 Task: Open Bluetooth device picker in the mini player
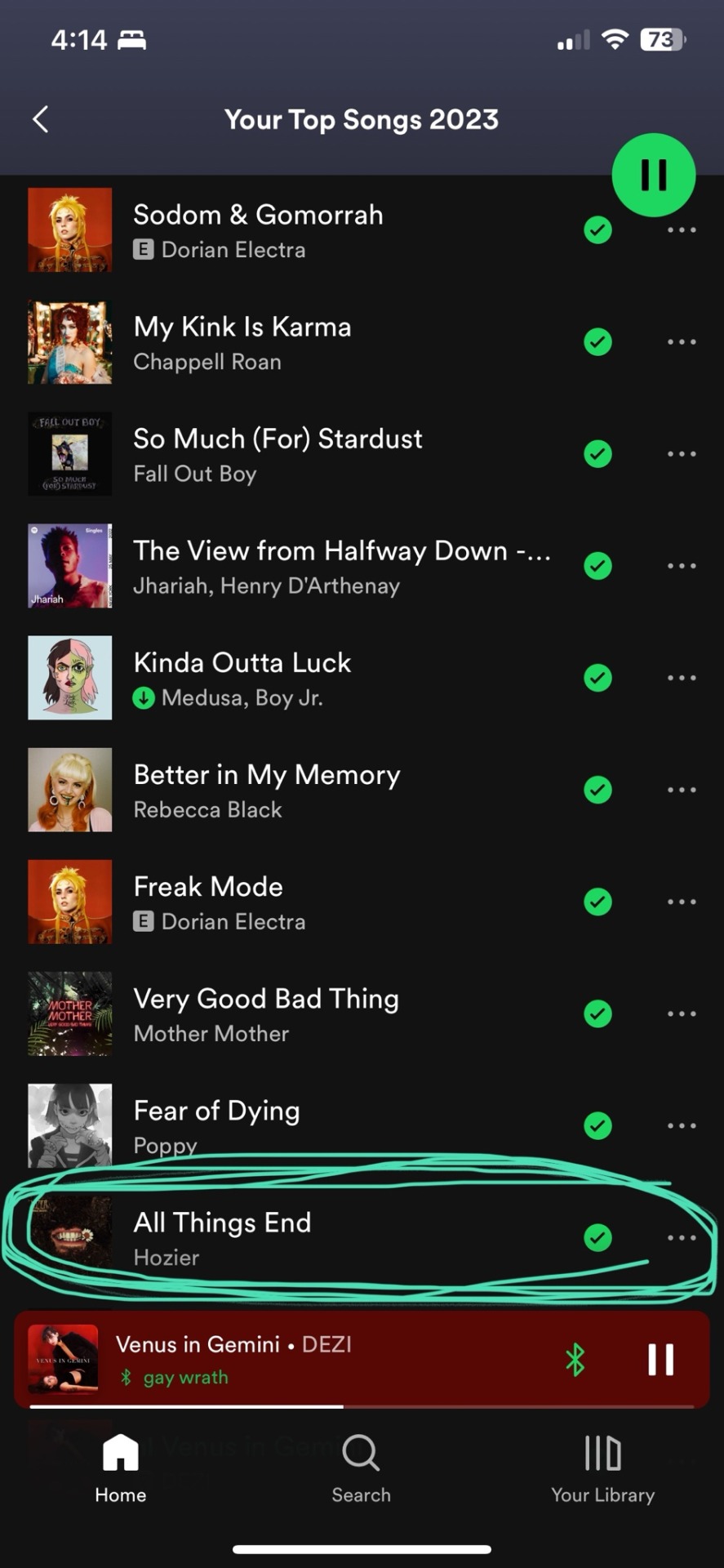(x=575, y=1360)
